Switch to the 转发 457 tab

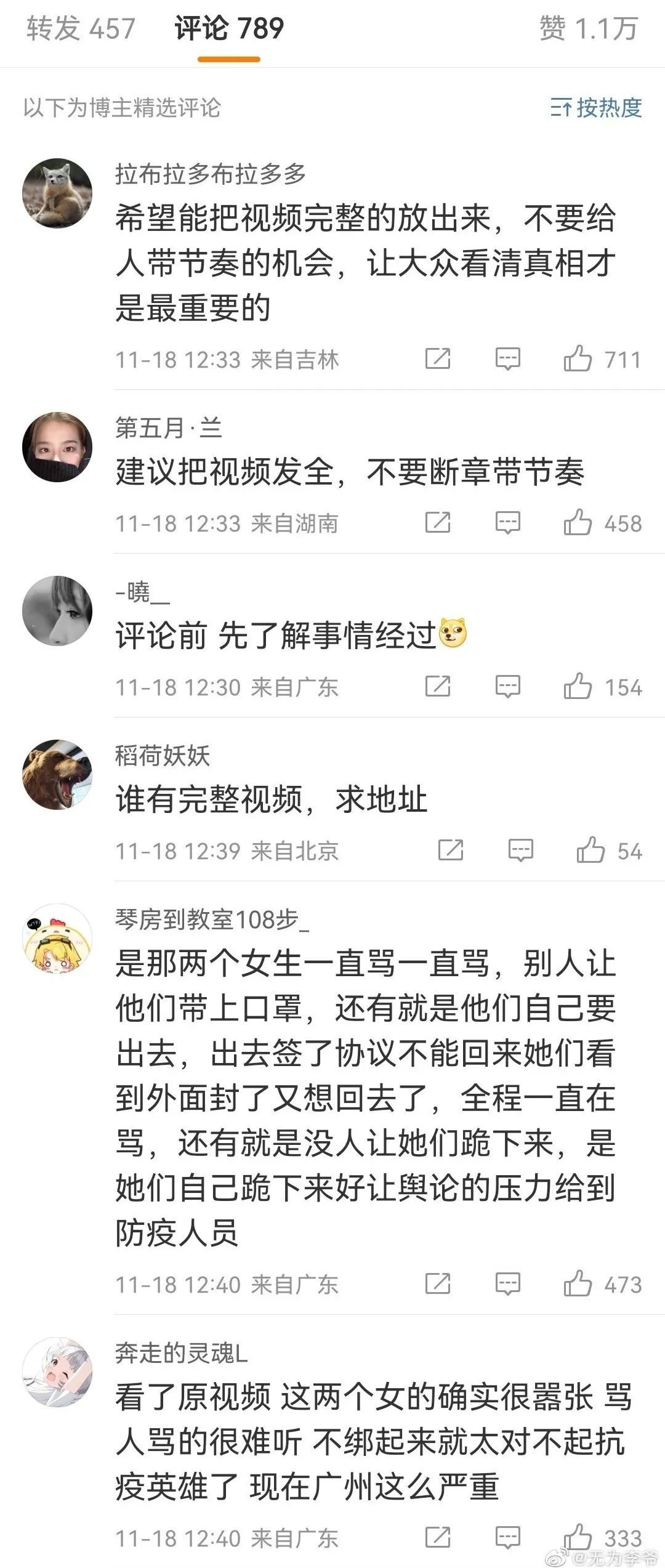pyautogui.click(x=81, y=29)
